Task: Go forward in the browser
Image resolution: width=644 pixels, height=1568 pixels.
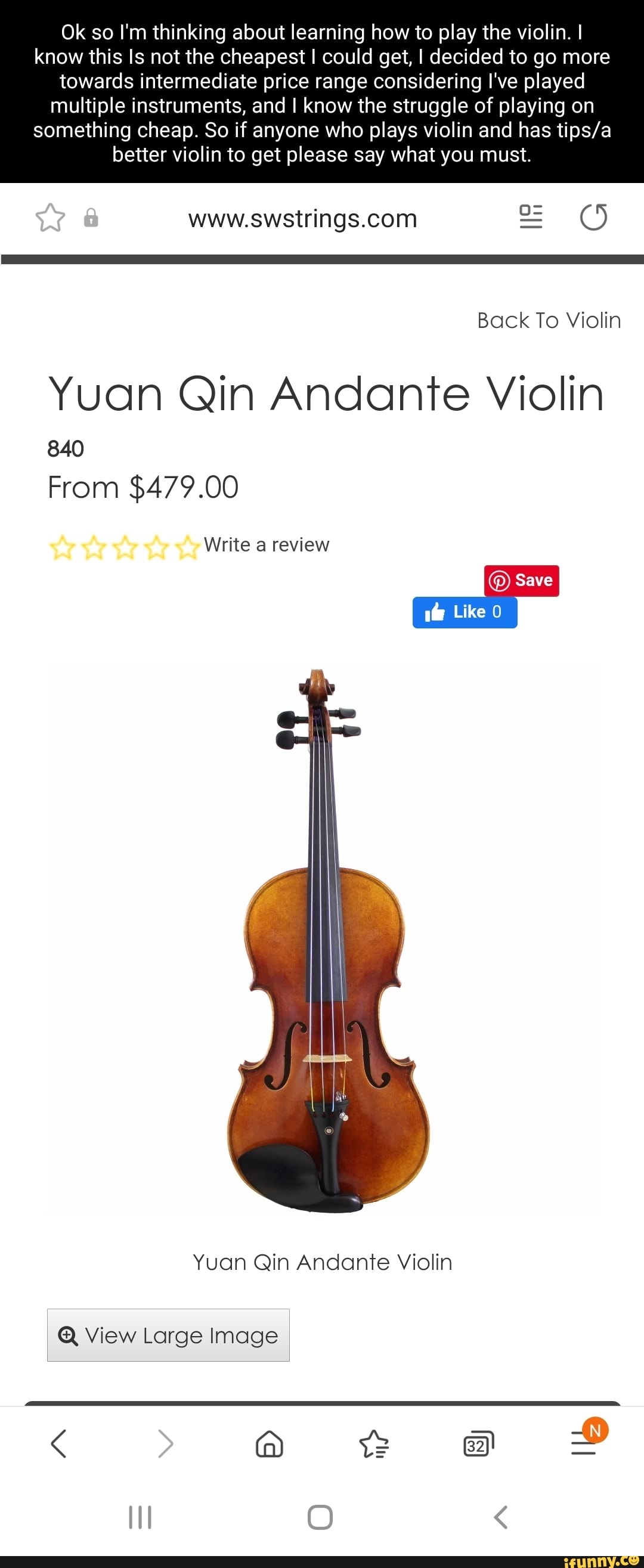Action: tap(165, 1443)
